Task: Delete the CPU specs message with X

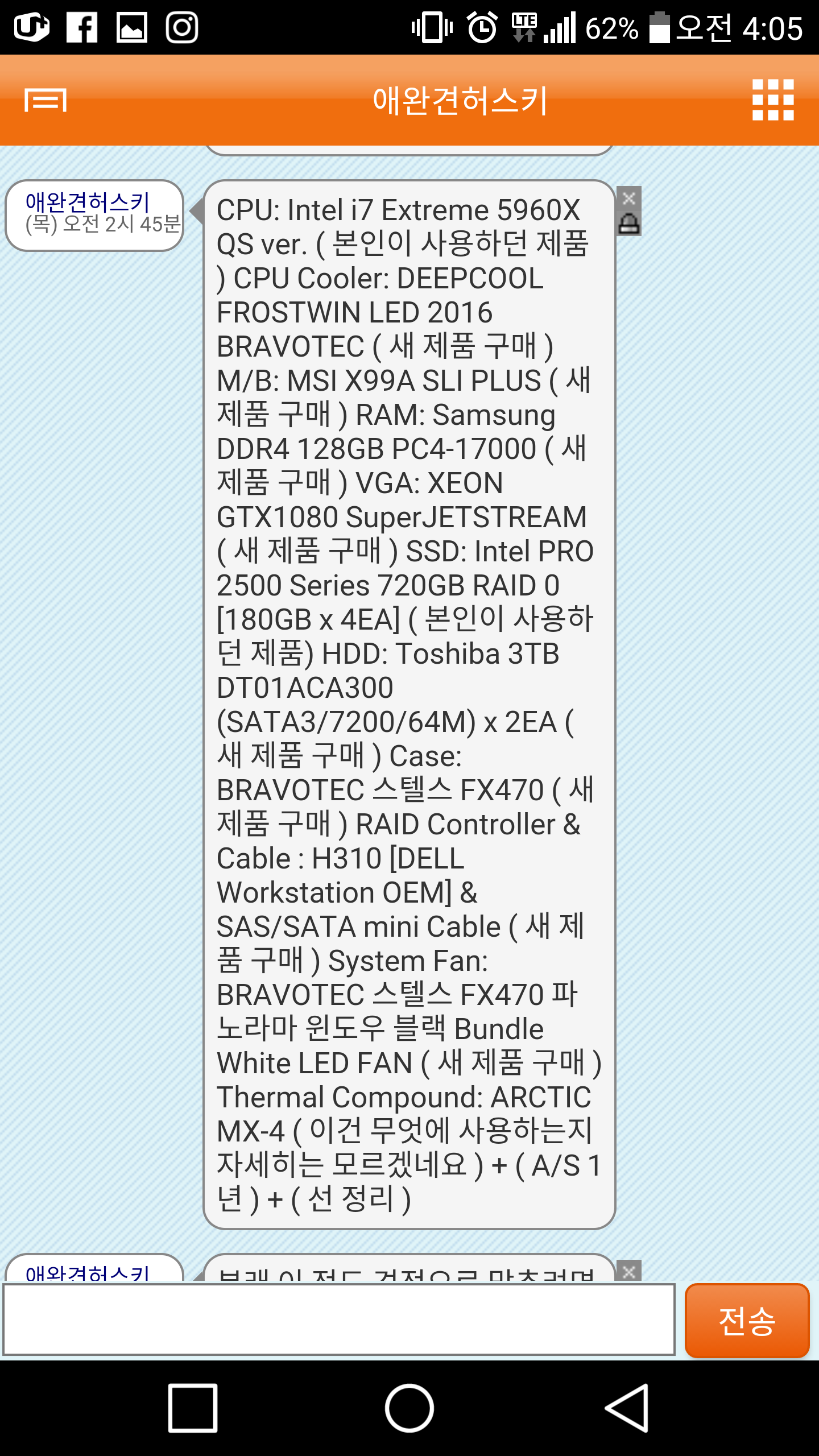Action: click(628, 198)
